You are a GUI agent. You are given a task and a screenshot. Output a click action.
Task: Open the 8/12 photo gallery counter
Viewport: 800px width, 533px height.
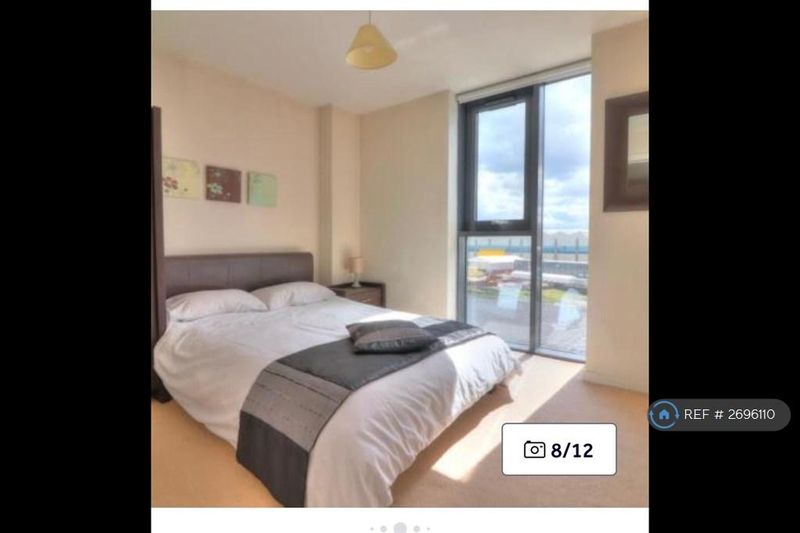[559, 449]
